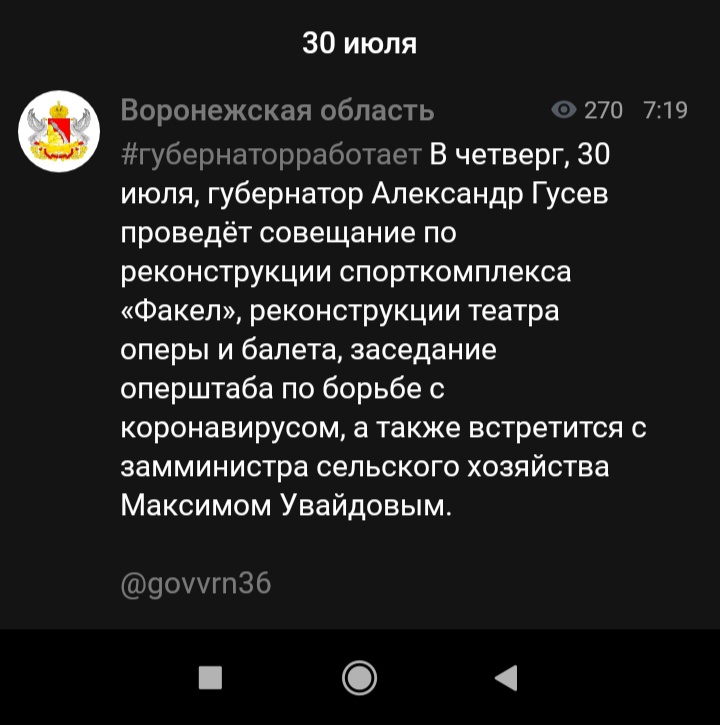Go back with the system back button
The width and height of the screenshot is (720, 725).
[506, 678]
